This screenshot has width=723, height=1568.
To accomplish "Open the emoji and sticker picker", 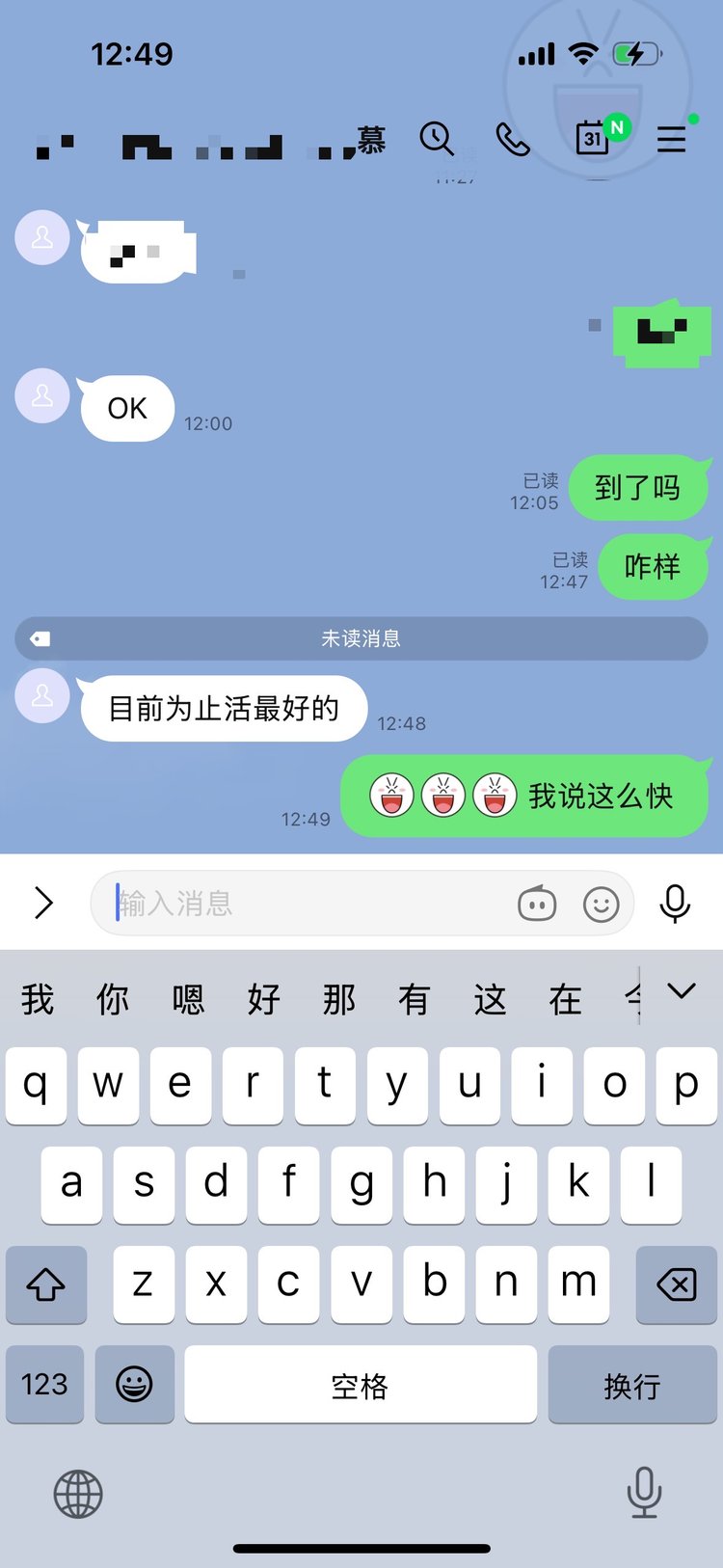I will tap(602, 904).
